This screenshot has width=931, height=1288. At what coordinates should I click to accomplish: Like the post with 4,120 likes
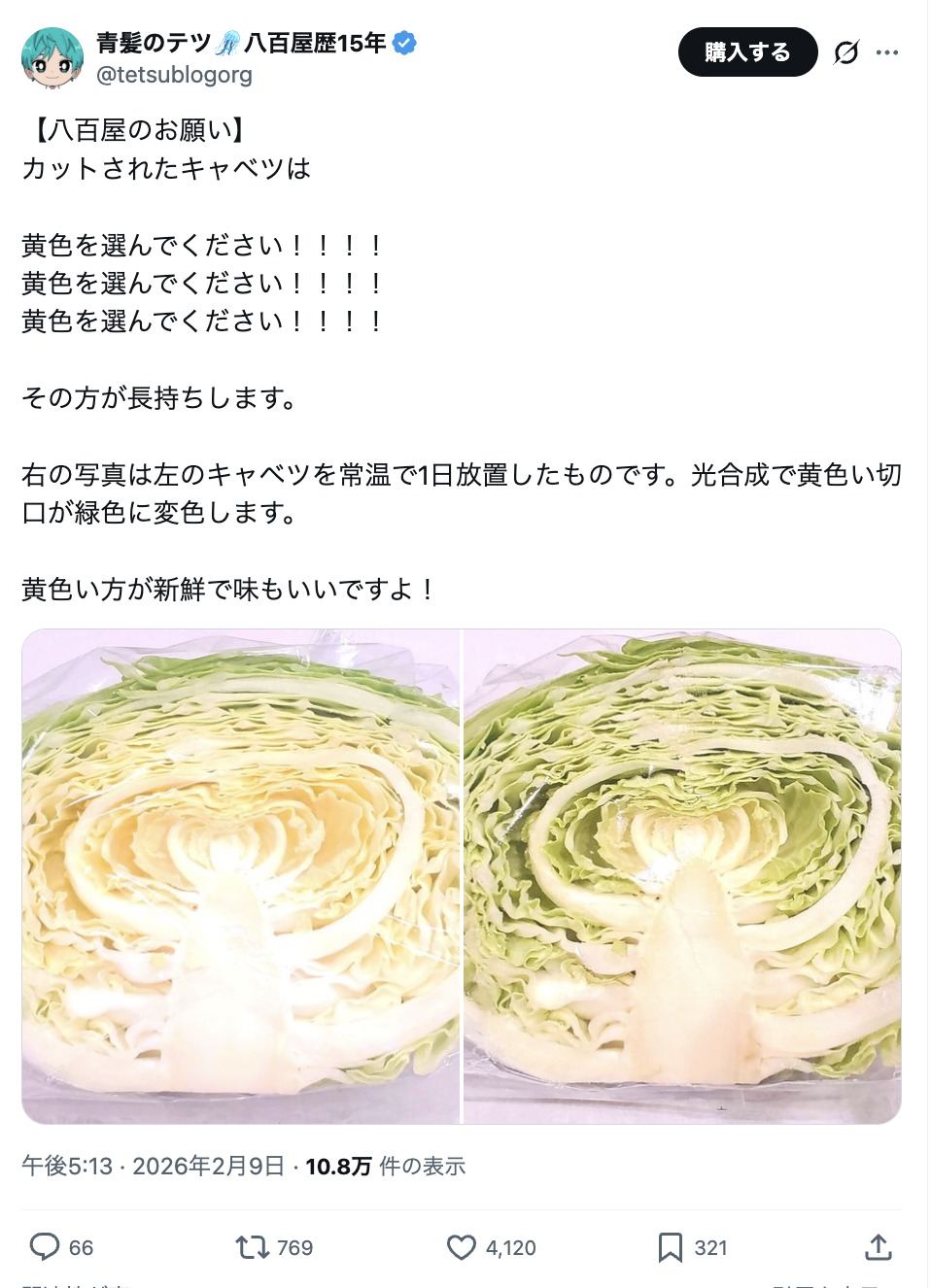pyautogui.click(x=462, y=1247)
